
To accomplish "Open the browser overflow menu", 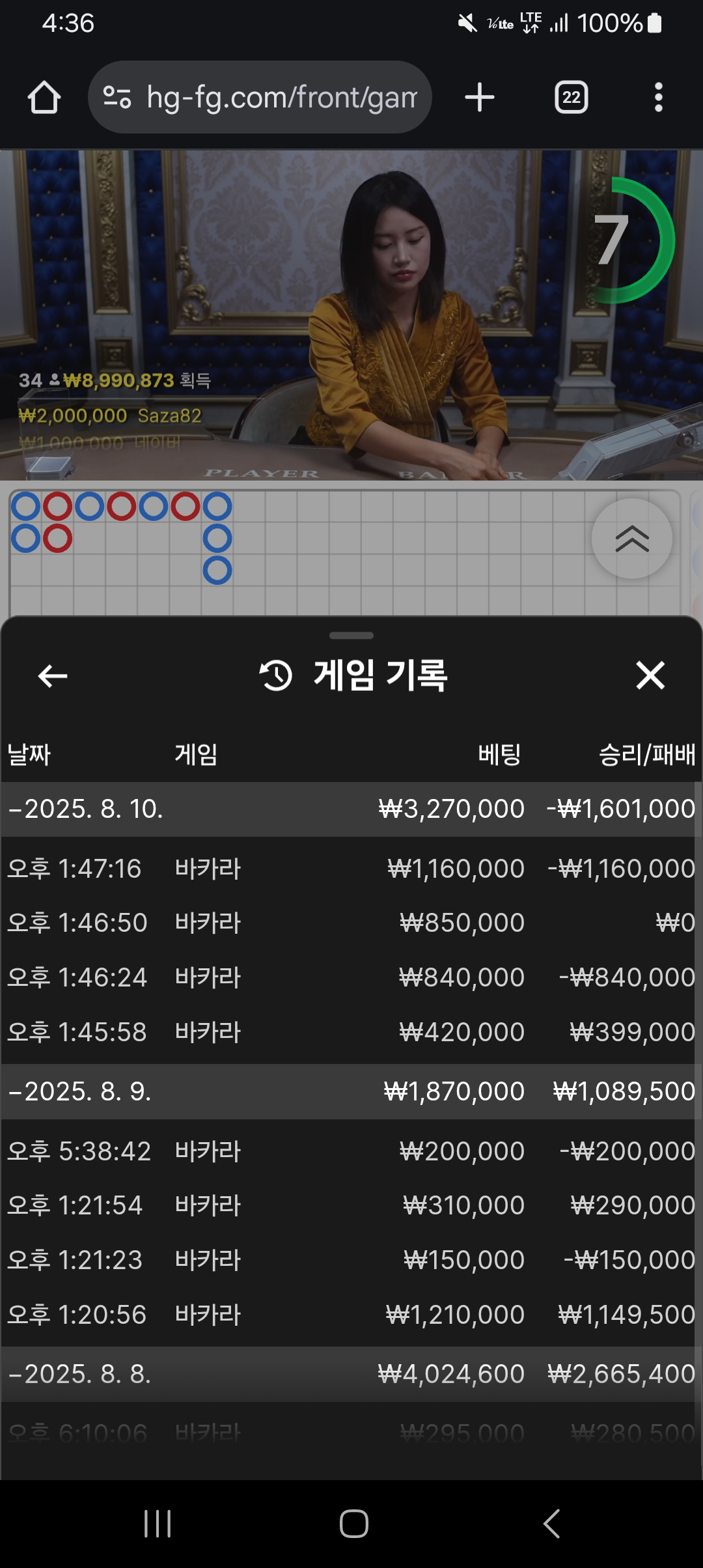I will click(x=658, y=98).
